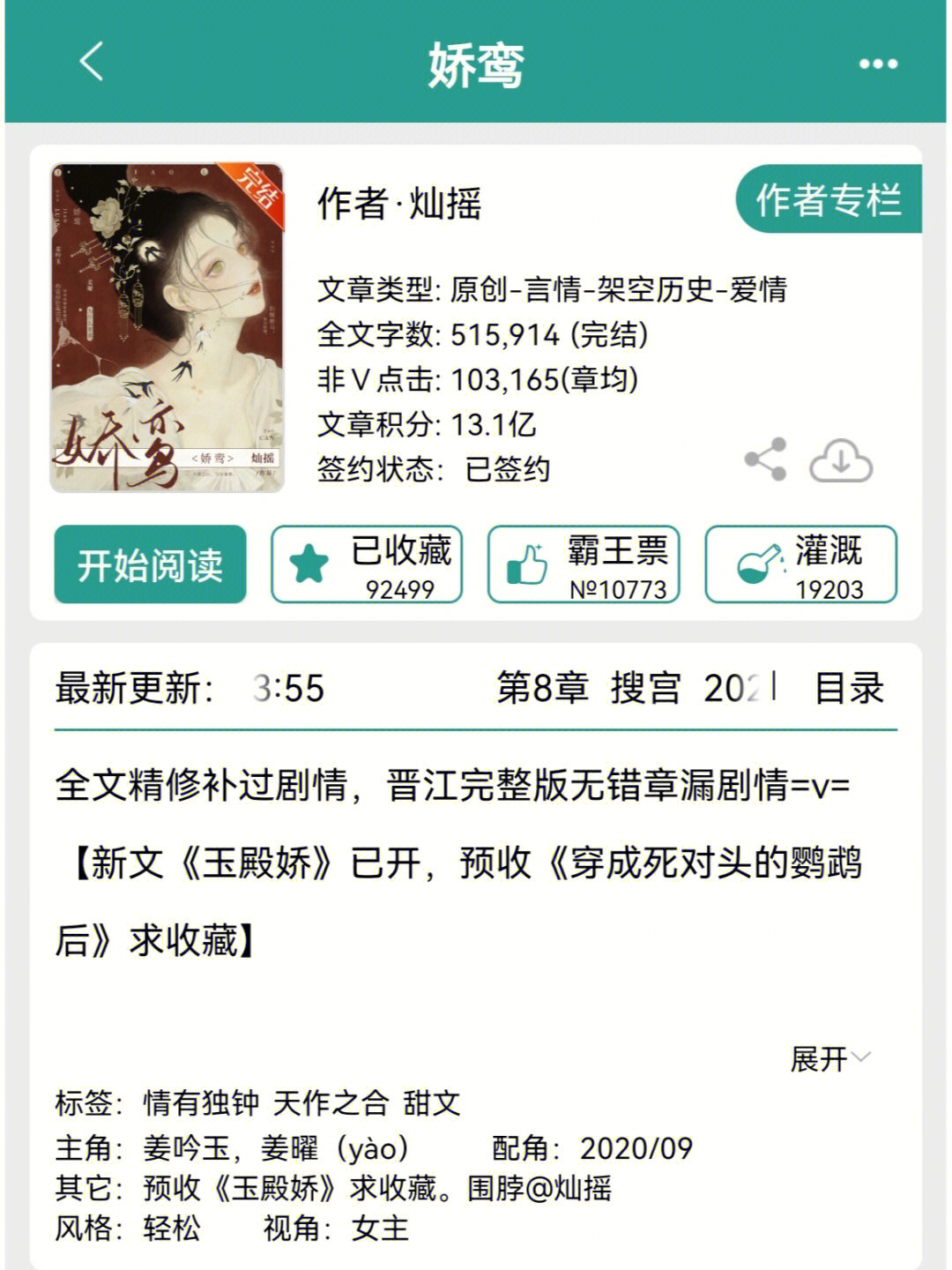Tap the 灌溉 nutrient button
The image size is (952, 1270).
(x=800, y=565)
